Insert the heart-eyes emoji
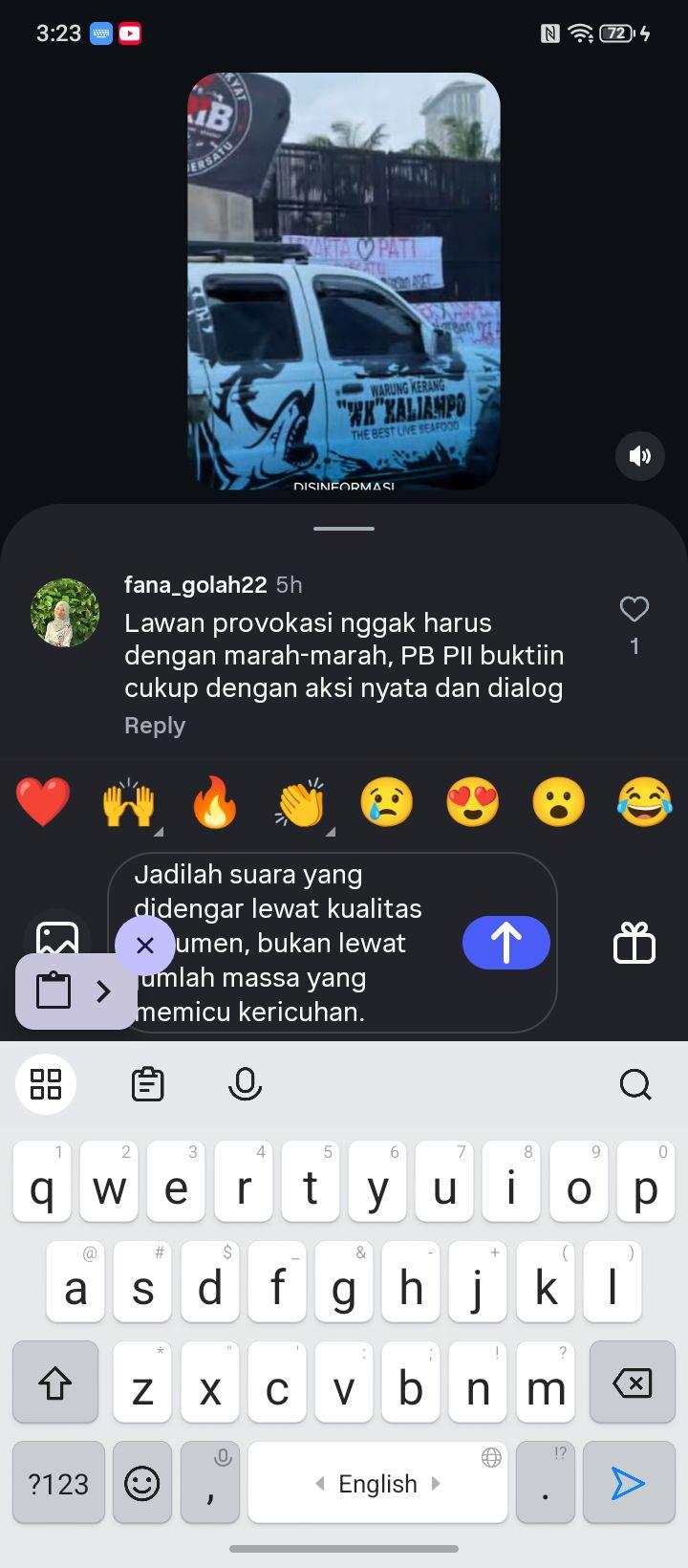 click(473, 802)
